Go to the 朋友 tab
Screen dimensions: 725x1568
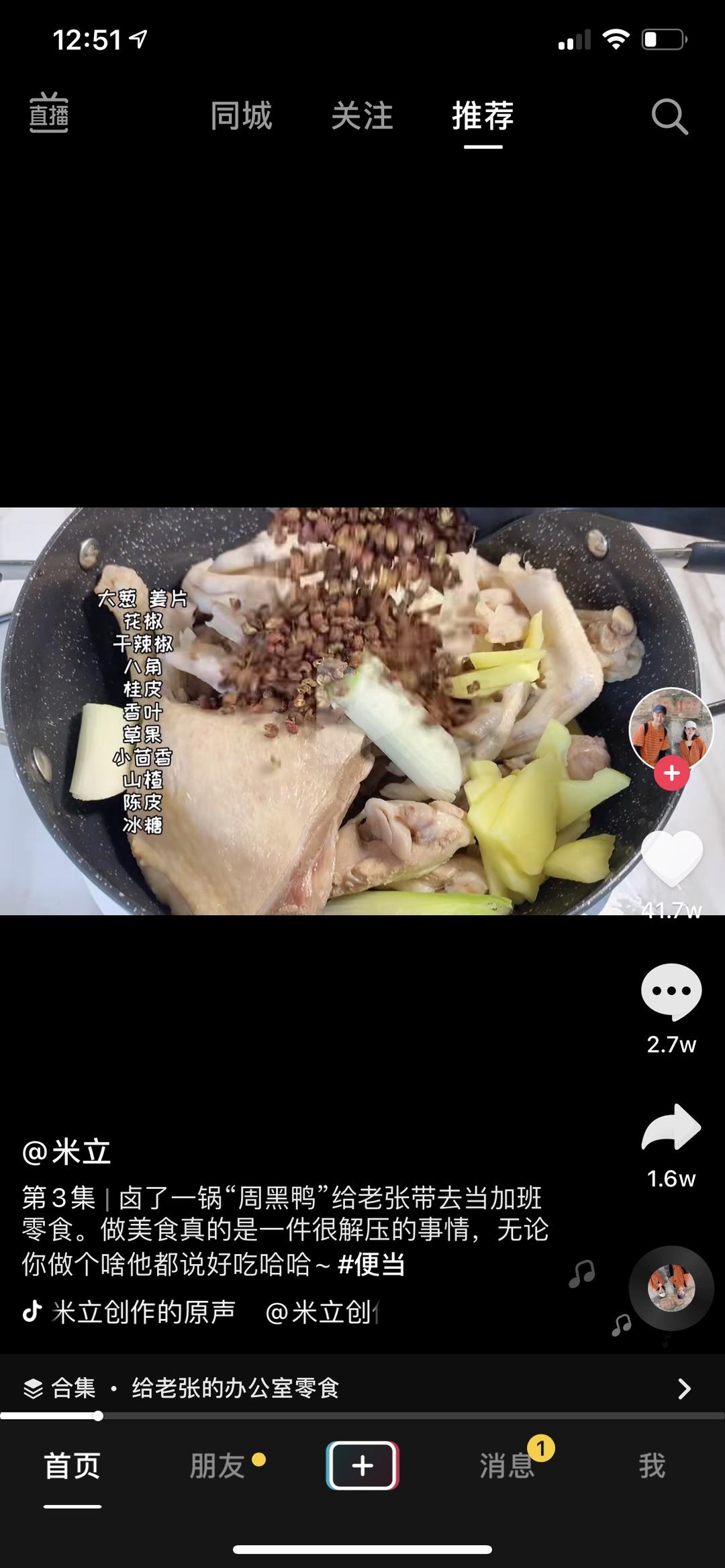[x=217, y=1466]
